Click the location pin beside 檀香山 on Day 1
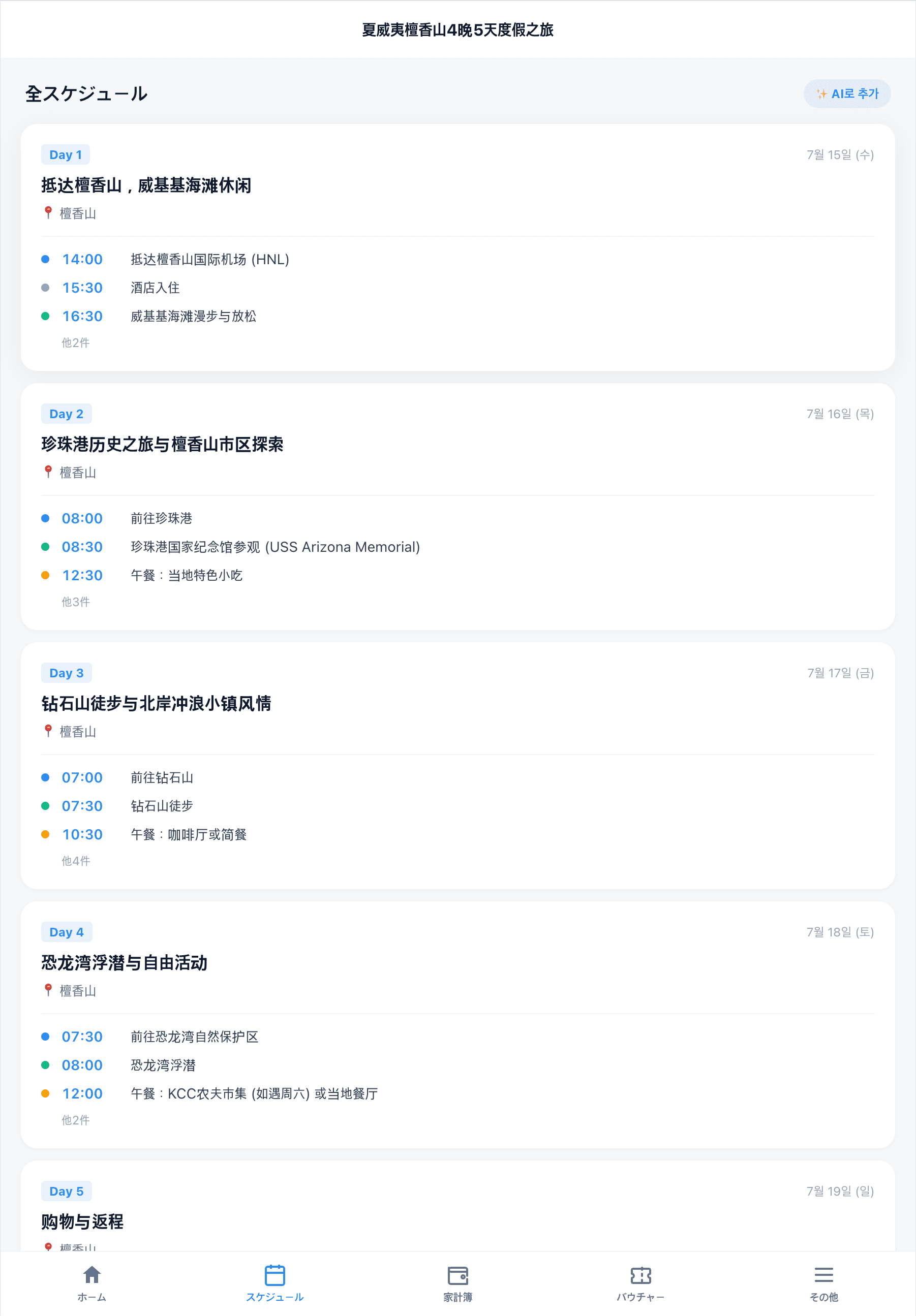Viewport: 916px width, 1316px height. click(x=48, y=213)
